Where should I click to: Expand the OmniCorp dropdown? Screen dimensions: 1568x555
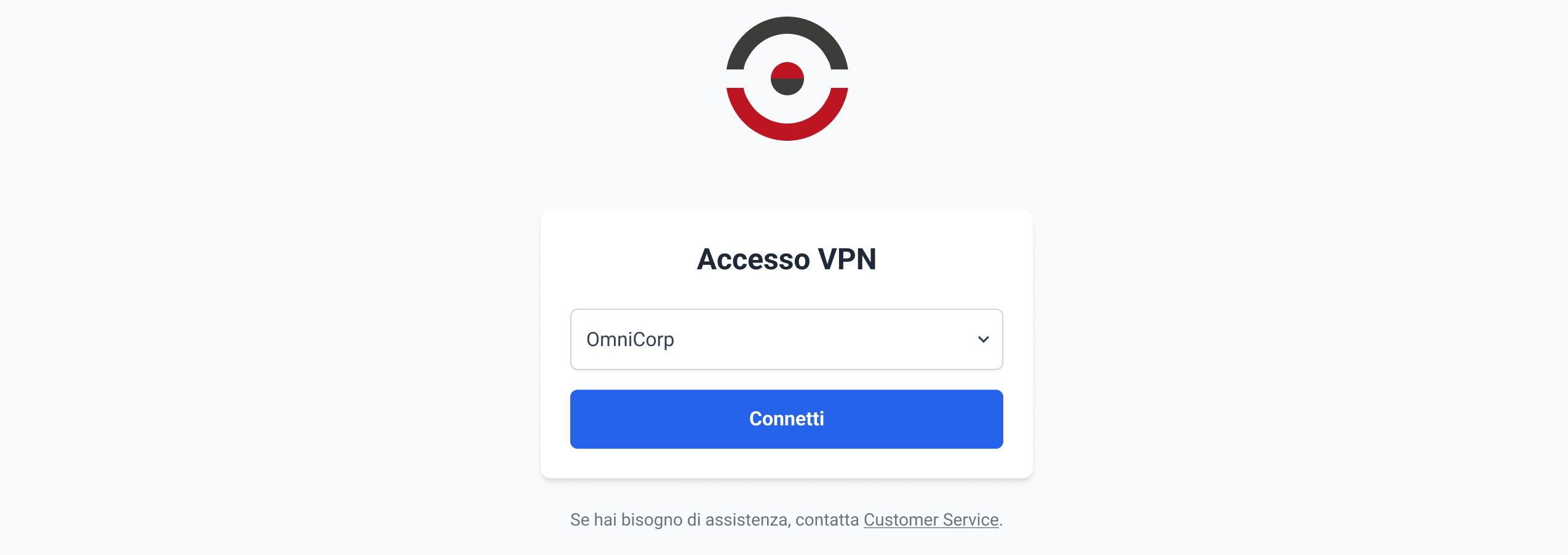pos(786,339)
